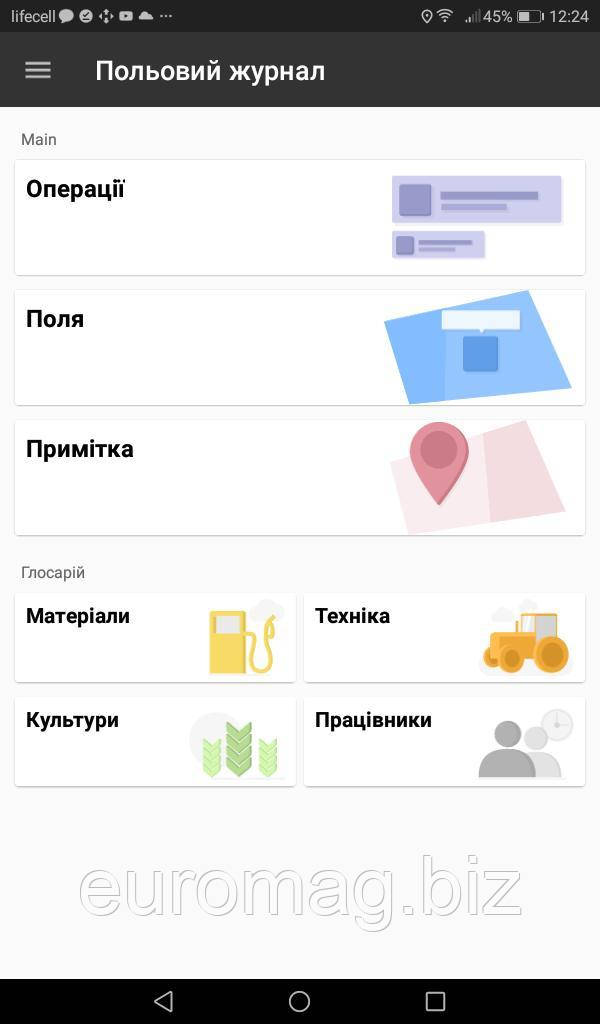Open the Операції card
600x1024 pixels.
(x=299, y=217)
